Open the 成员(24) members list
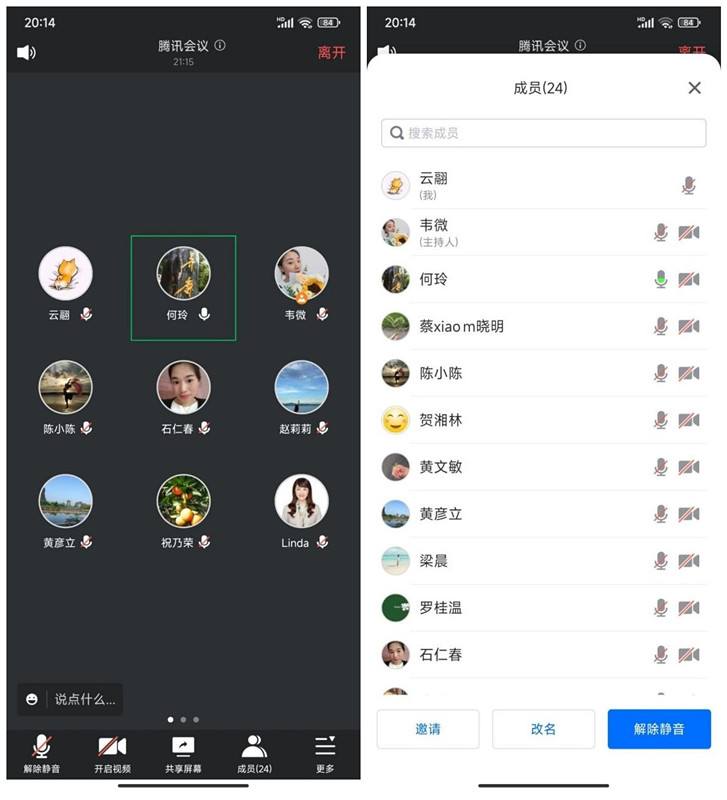This screenshot has width=727, height=800. [254, 755]
